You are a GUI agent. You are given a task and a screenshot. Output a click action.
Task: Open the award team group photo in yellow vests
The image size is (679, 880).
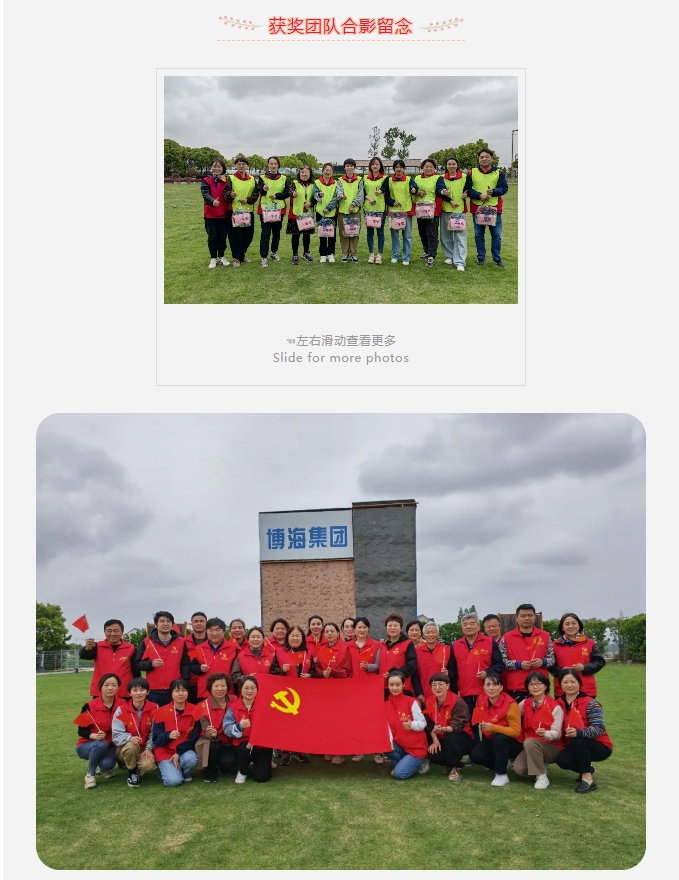pos(340,190)
